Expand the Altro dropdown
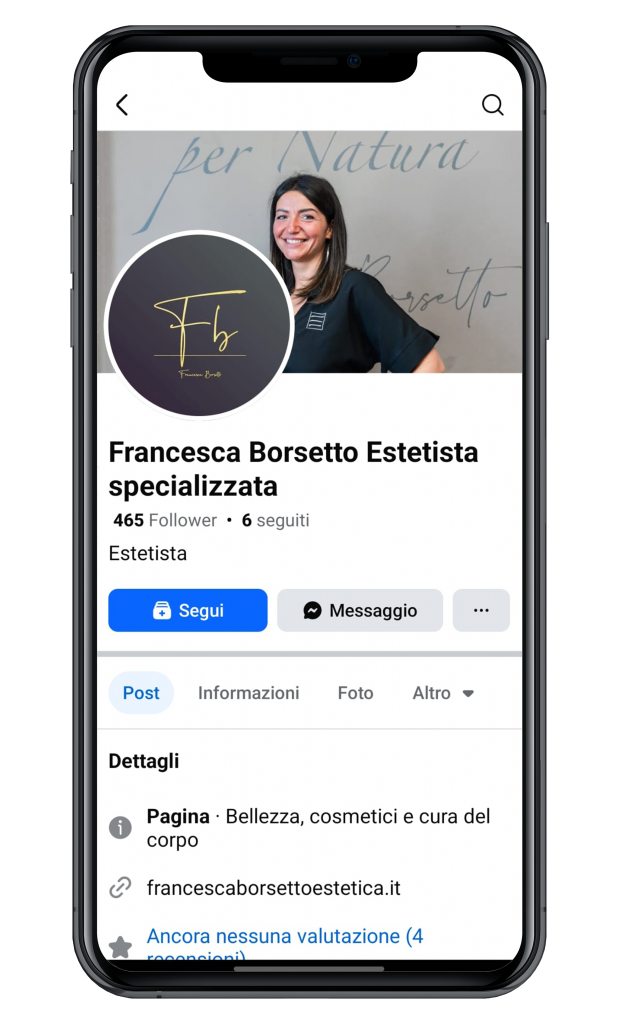 443,693
